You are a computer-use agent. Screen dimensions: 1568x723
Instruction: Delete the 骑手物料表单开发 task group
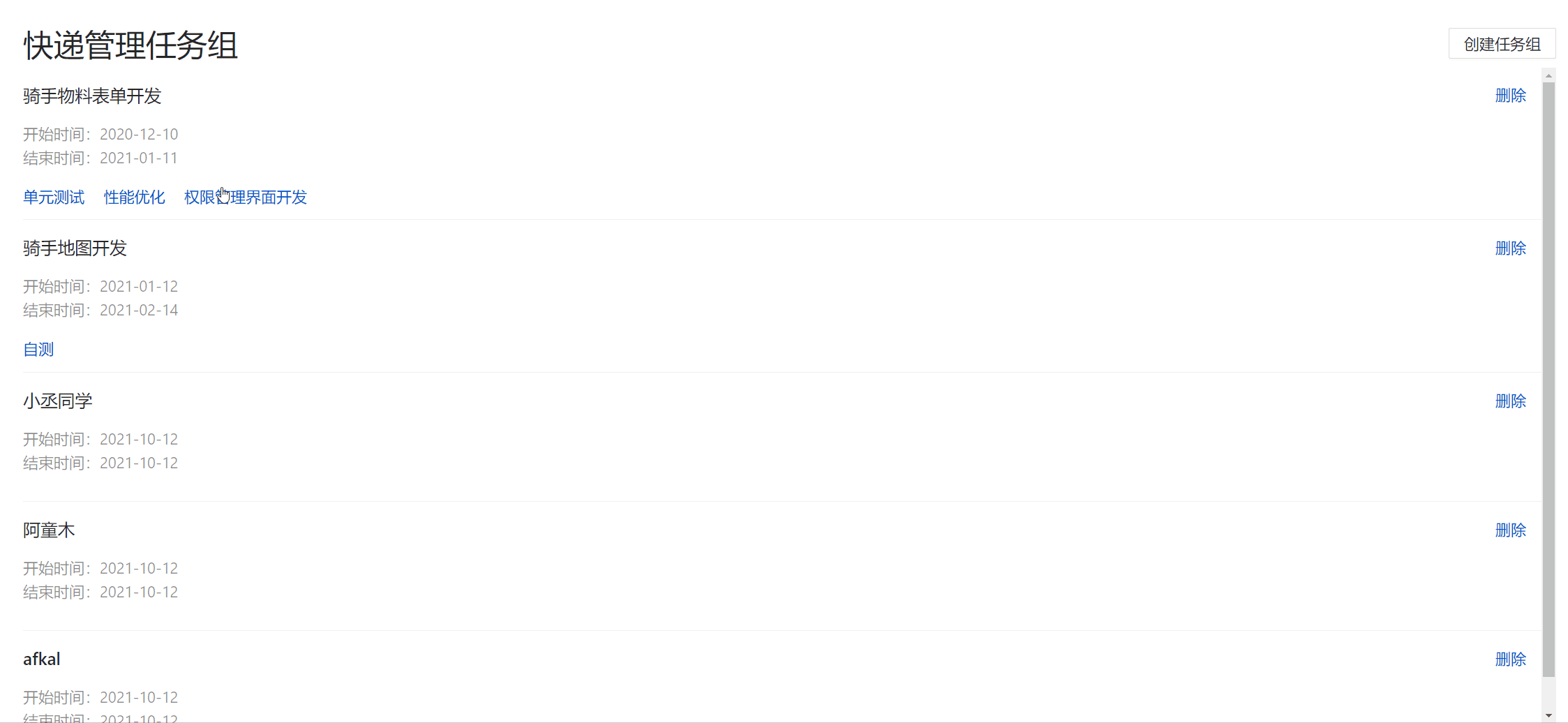(x=1510, y=96)
